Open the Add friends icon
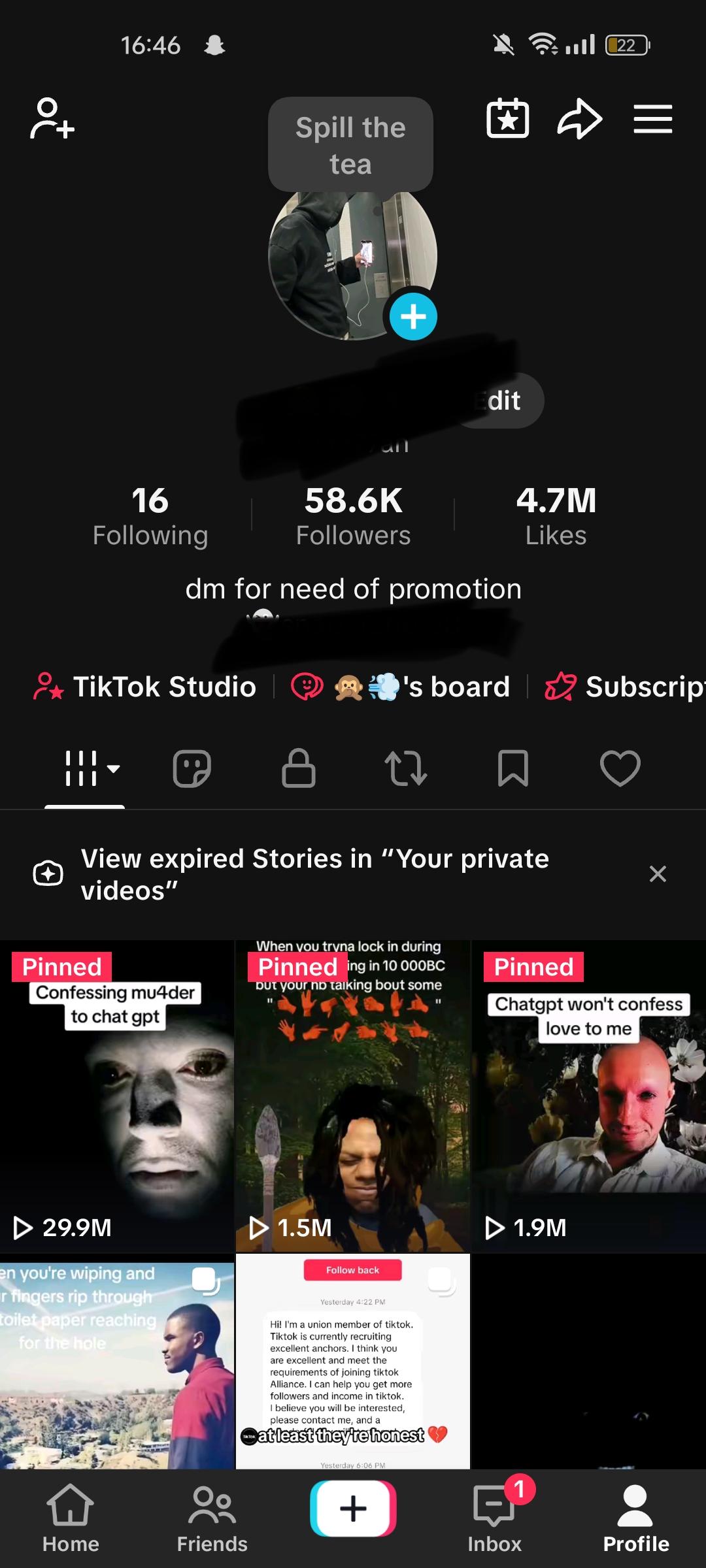706x1568 pixels. click(x=52, y=119)
